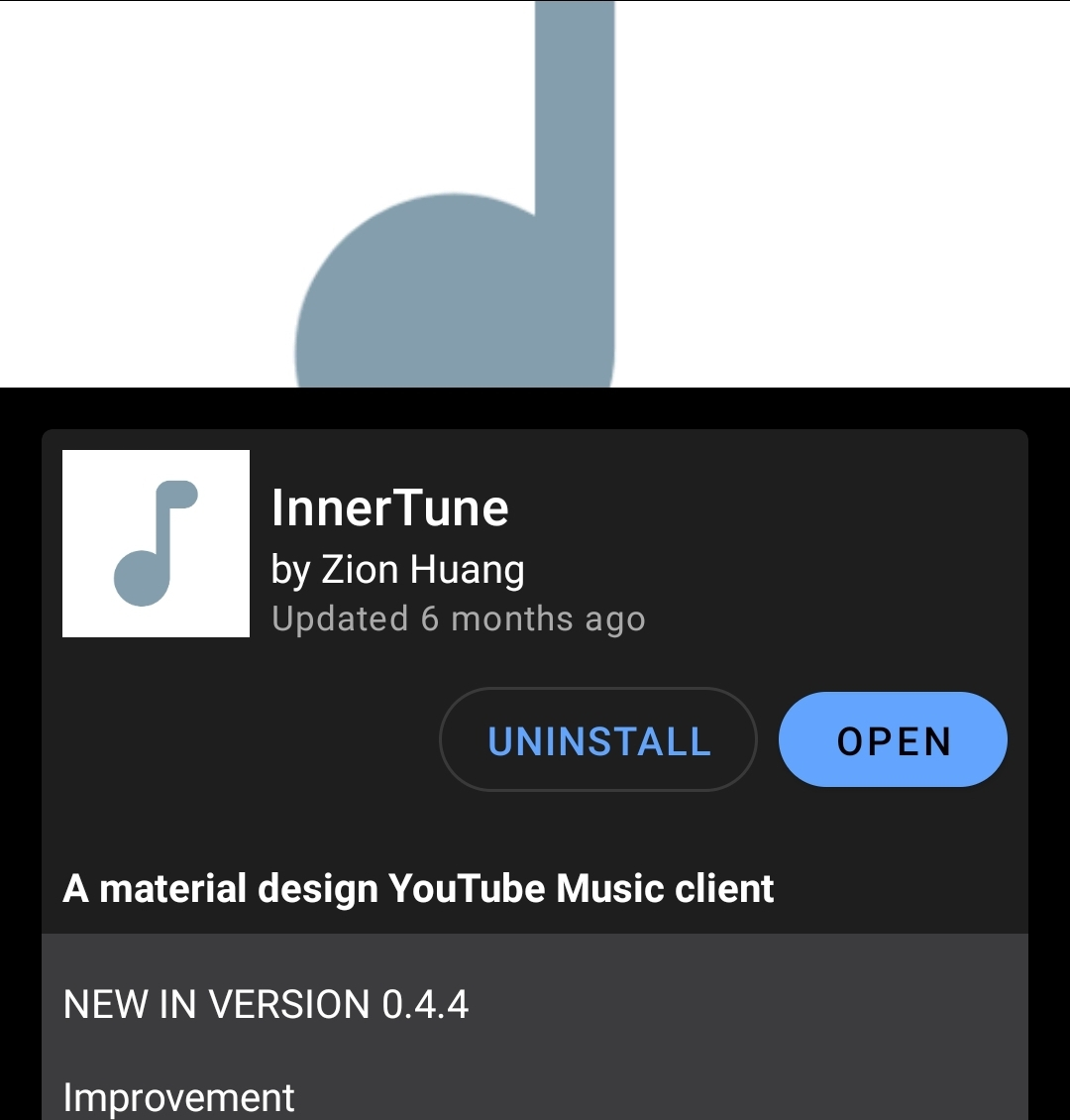
Task: Click the InnerTune icon to view full size
Action: point(157,543)
